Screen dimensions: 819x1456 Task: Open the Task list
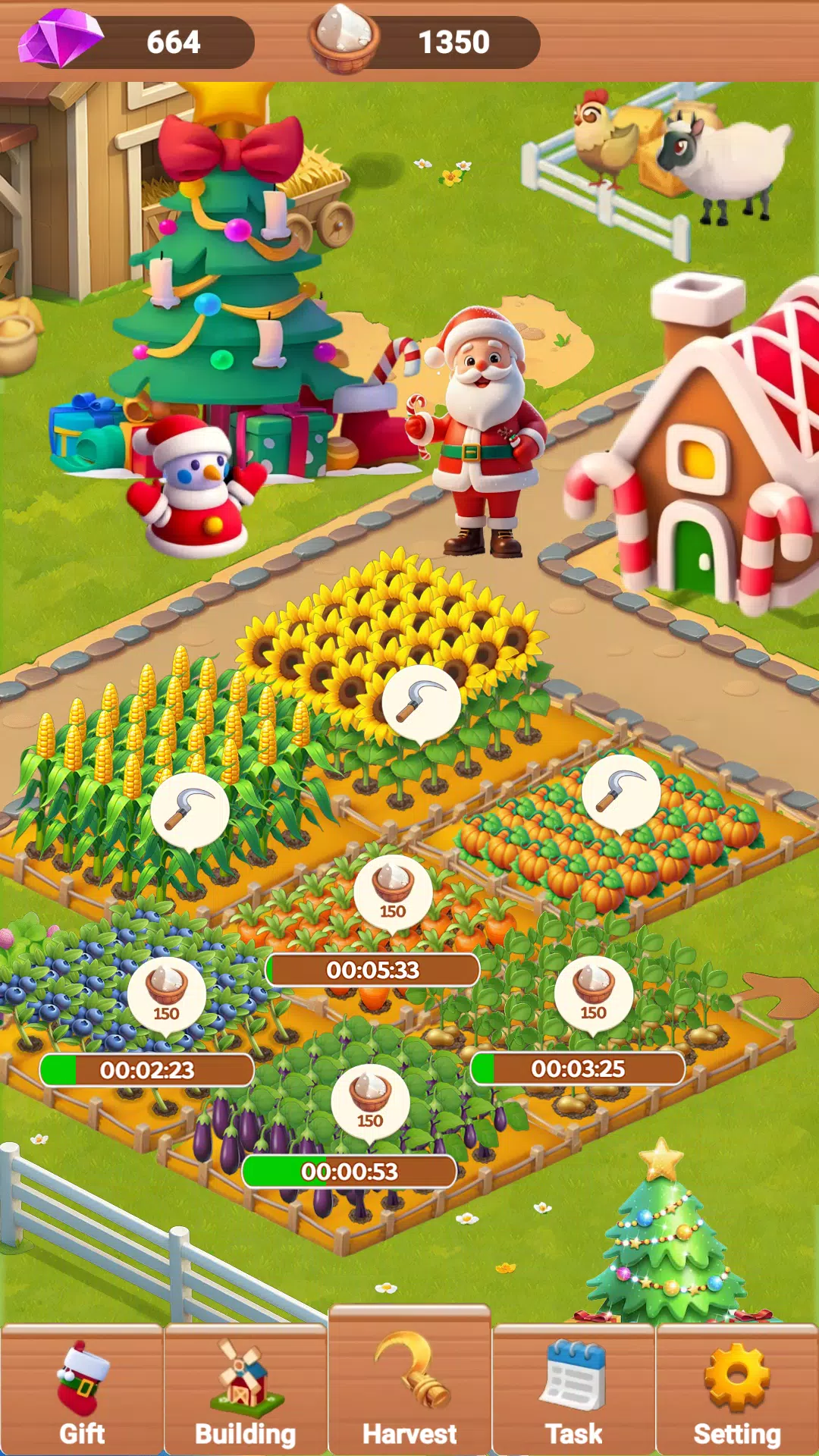click(573, 1390)
